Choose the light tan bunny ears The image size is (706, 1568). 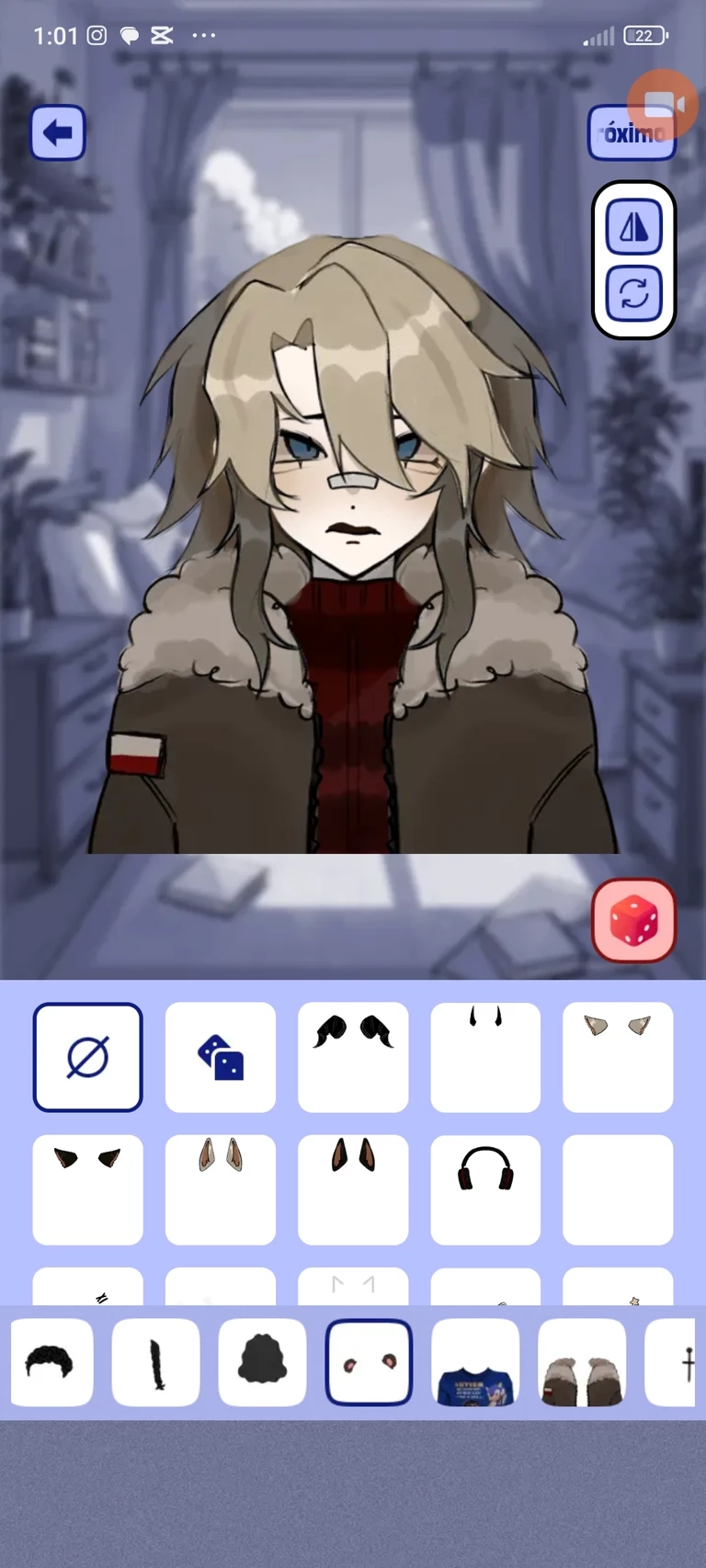(x=221, y=1189)
